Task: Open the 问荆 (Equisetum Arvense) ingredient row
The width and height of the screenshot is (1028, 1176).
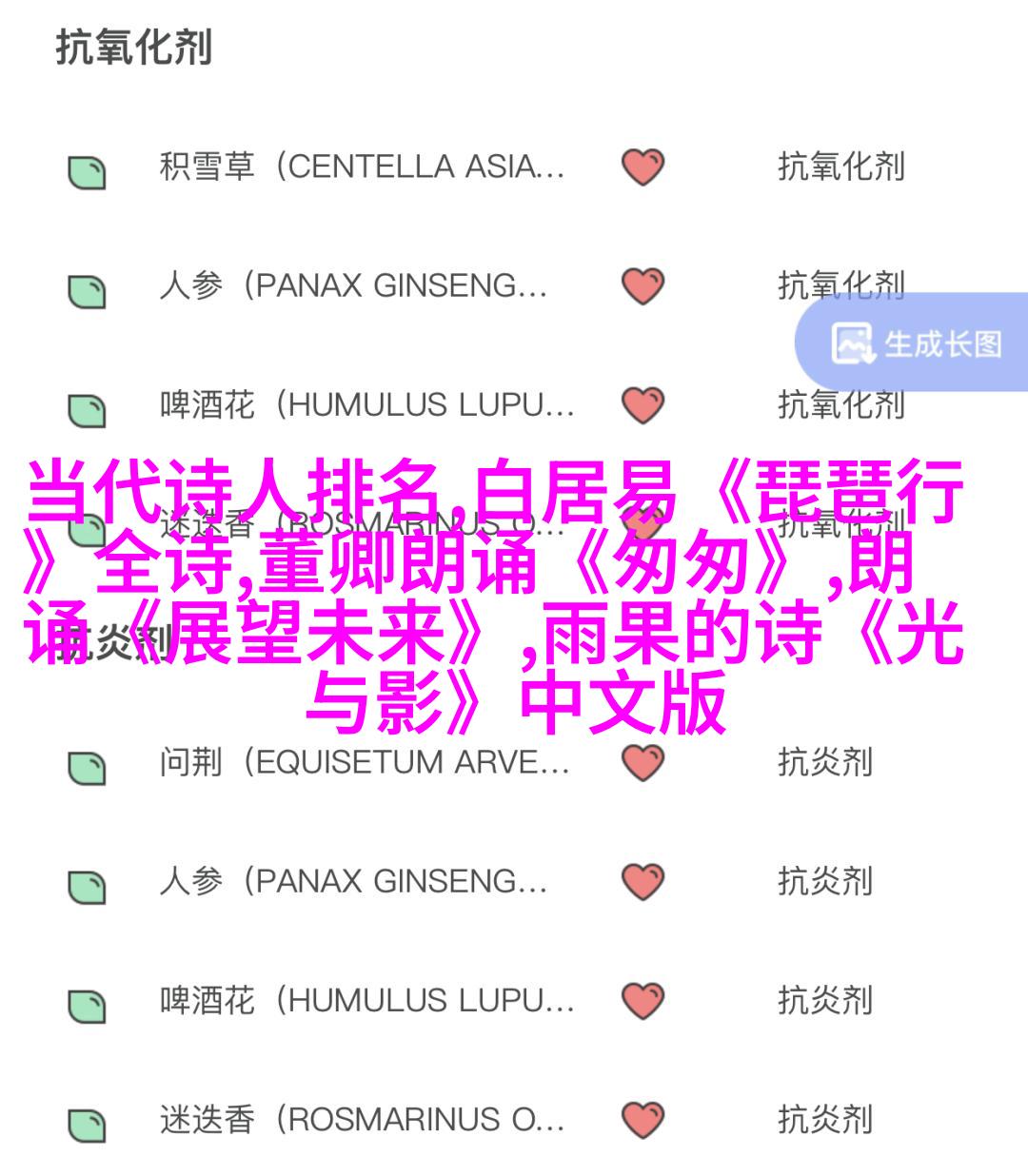Action: click(364, 763)
